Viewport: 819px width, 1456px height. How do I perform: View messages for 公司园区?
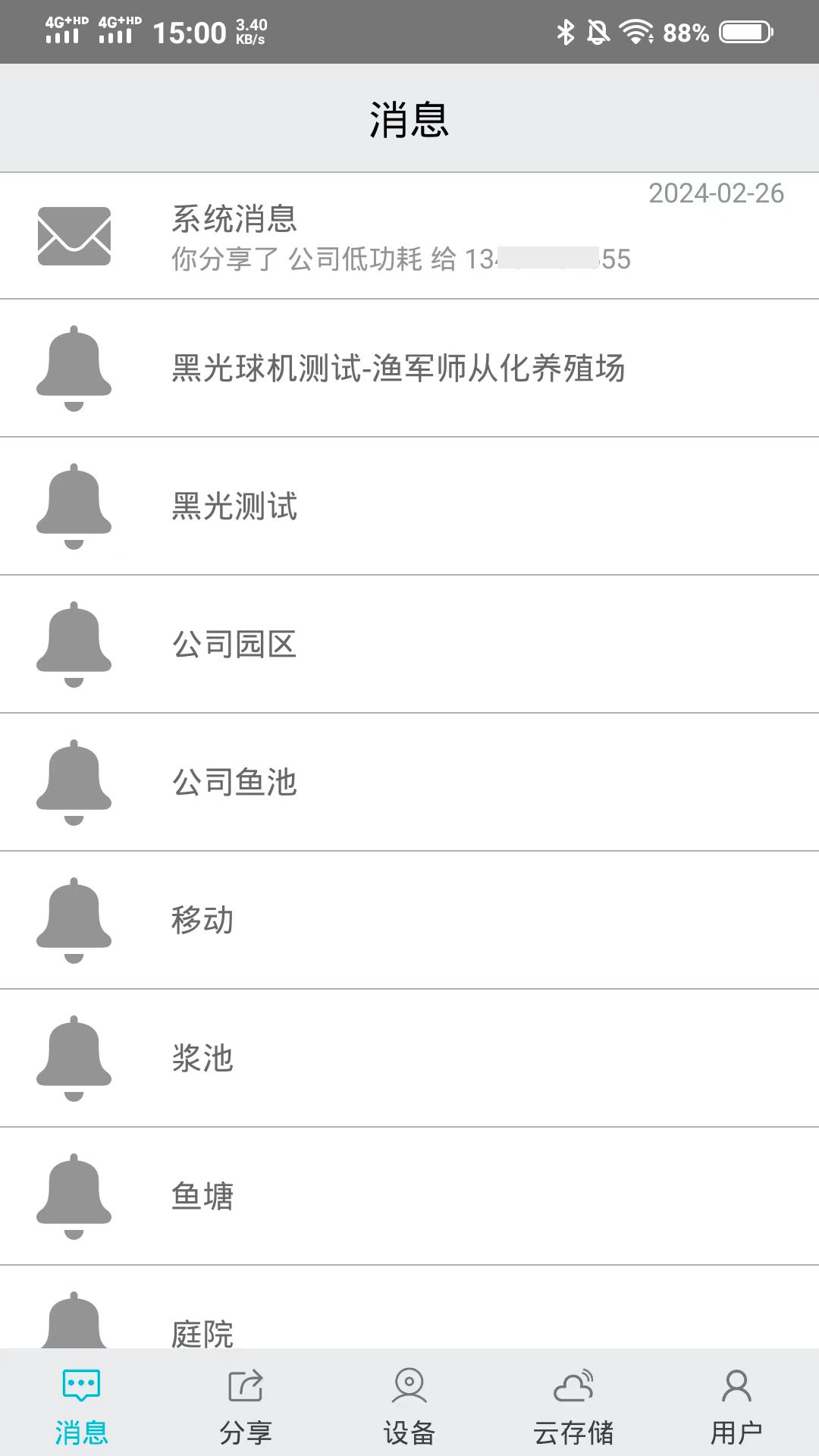click(x=409, y=645)
